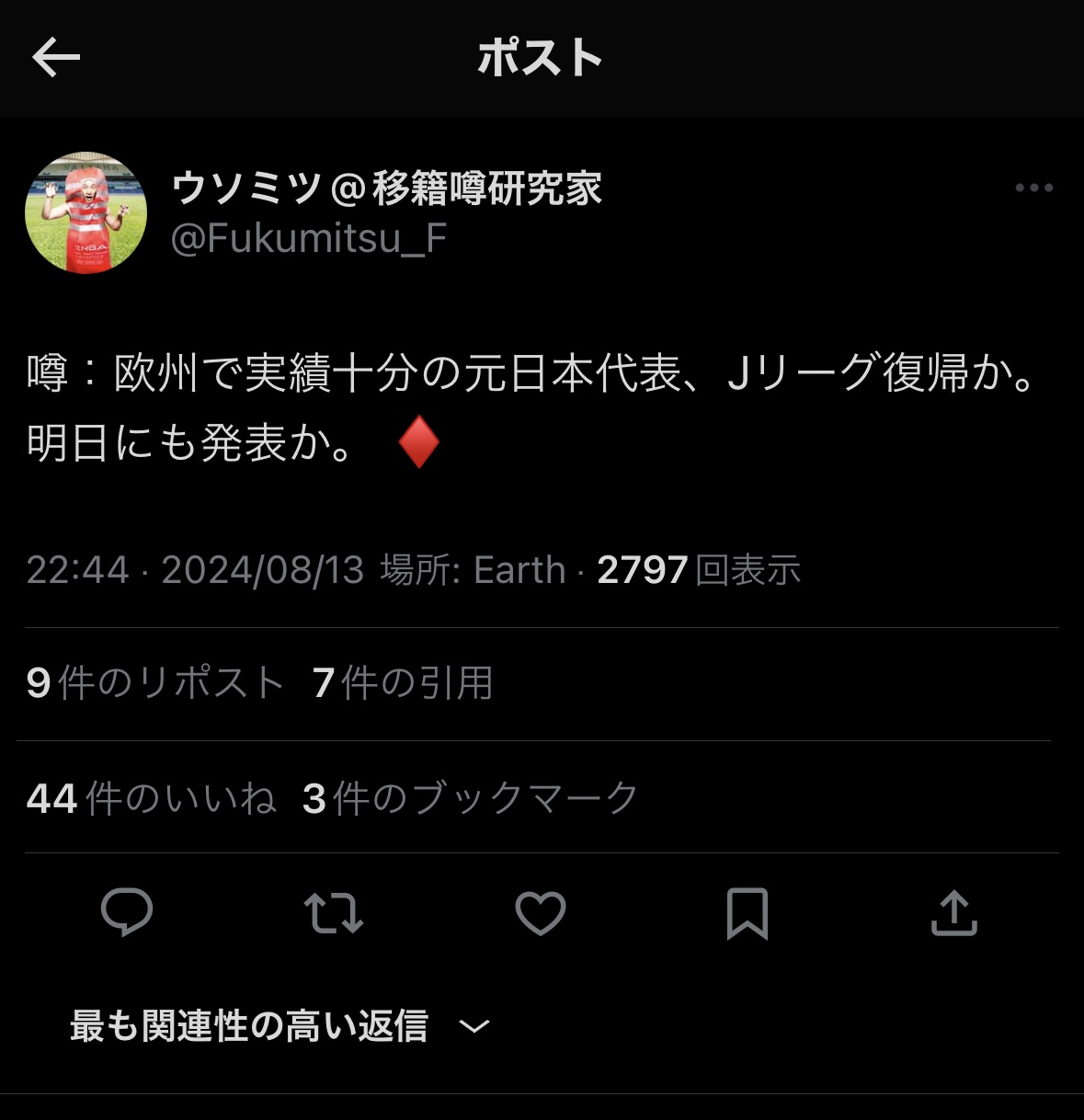The image size is (1084, 1120).
Task: Like the post with the heart
Action: (540, 913)
